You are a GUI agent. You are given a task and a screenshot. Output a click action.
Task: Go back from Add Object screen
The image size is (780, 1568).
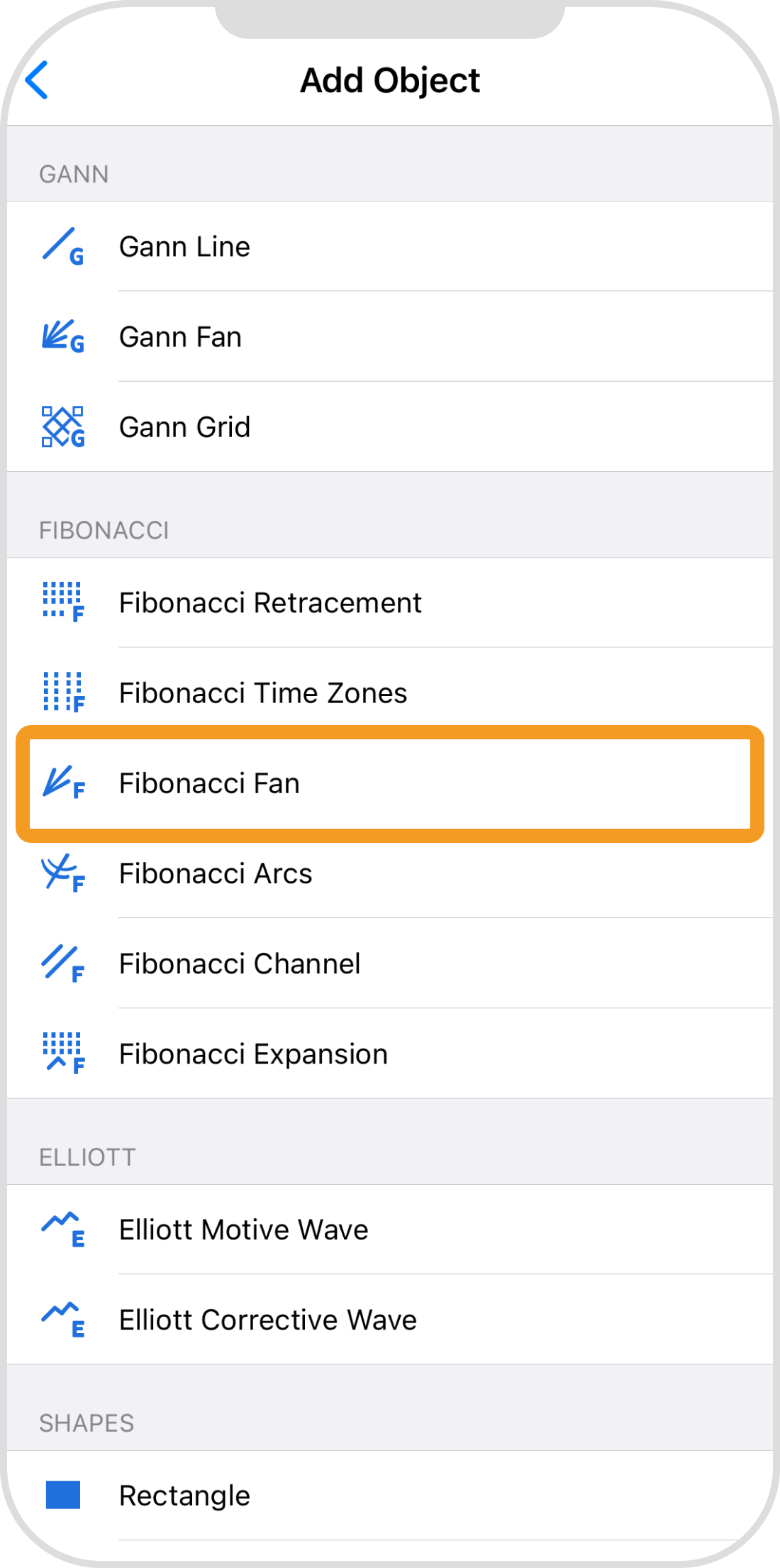(x=37, y=80)
